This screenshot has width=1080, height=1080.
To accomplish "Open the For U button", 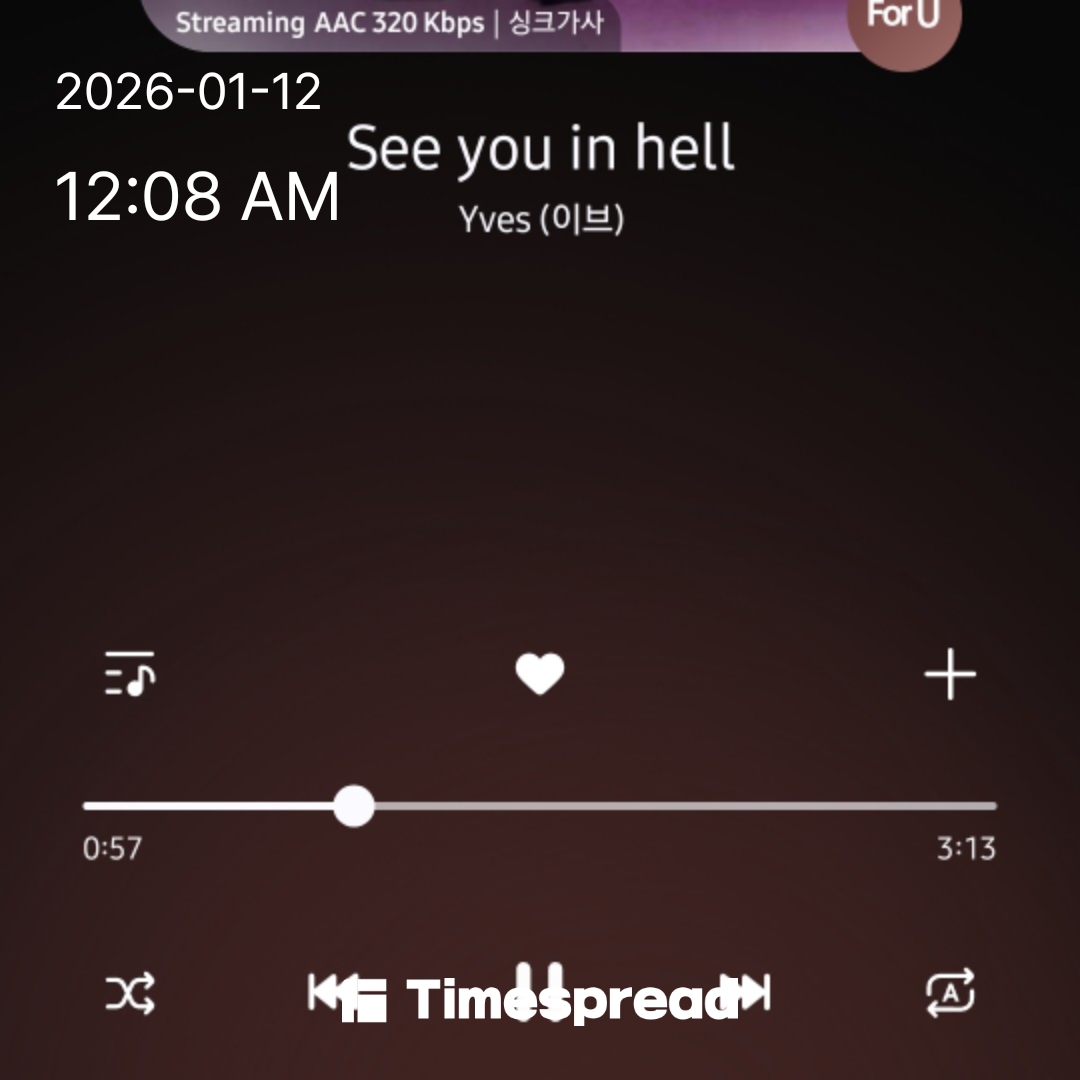I will [903, 20].
